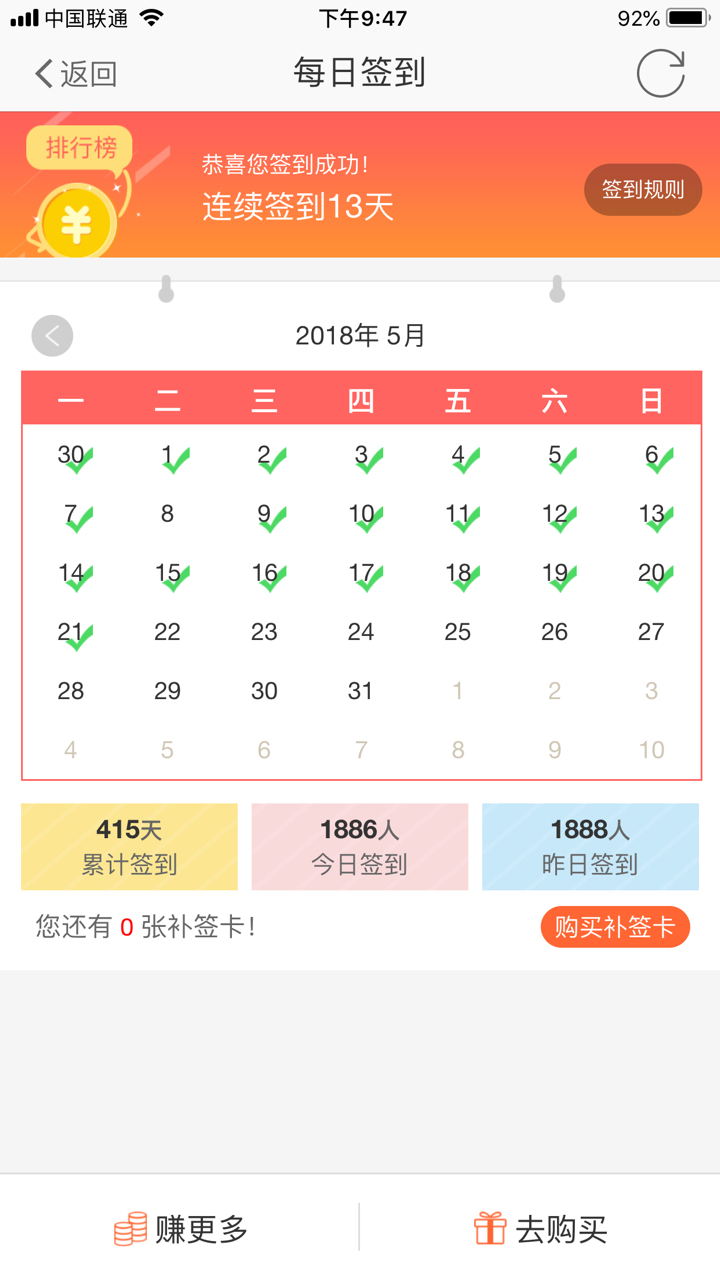View 签到规则 sign-in rules
This screenshot has height=1280, width=720.
click(643, 190)
